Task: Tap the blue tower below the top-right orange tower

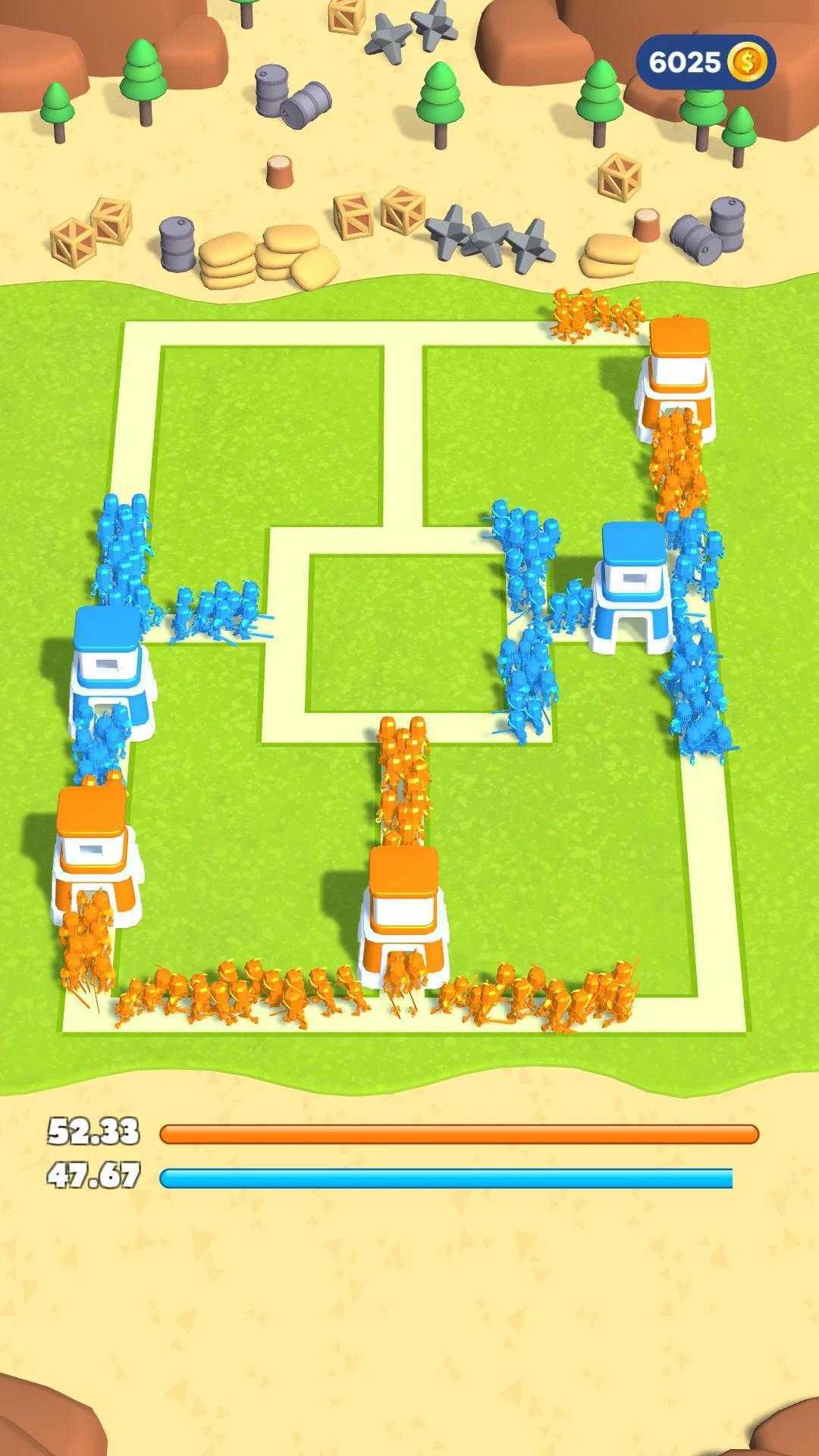Action: pos(634,584)
